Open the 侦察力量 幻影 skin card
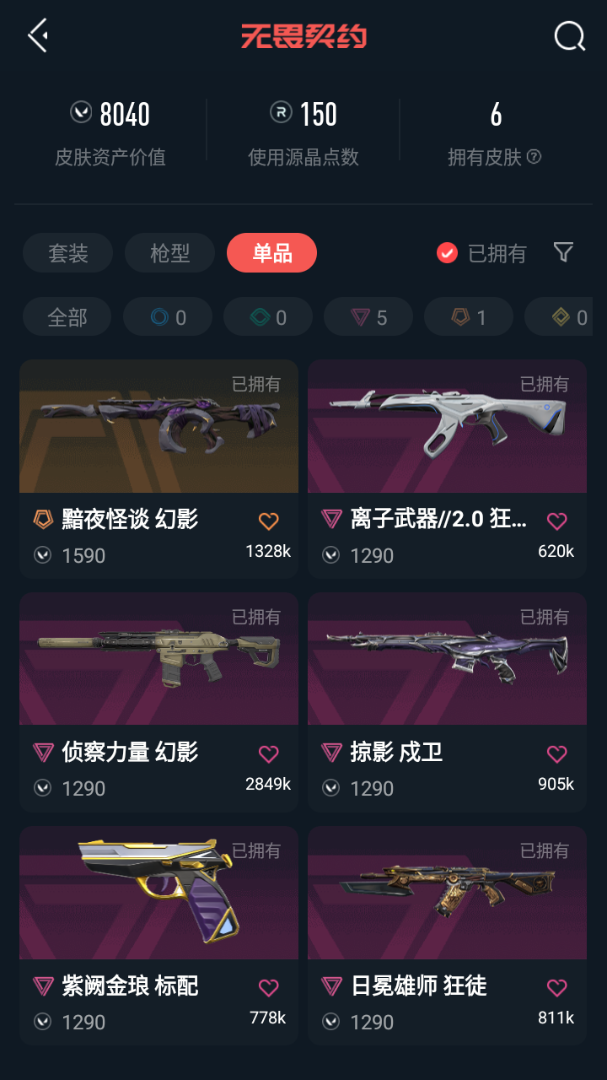Screen dimensions: 607x1080 tap(158, 702)
